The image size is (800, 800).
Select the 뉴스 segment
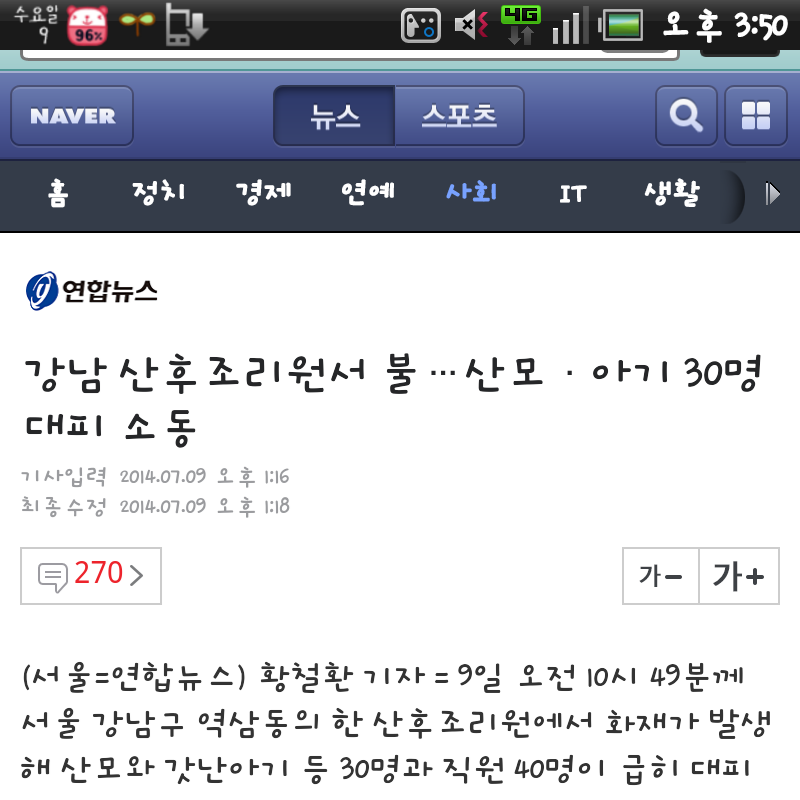coord(334,116)
